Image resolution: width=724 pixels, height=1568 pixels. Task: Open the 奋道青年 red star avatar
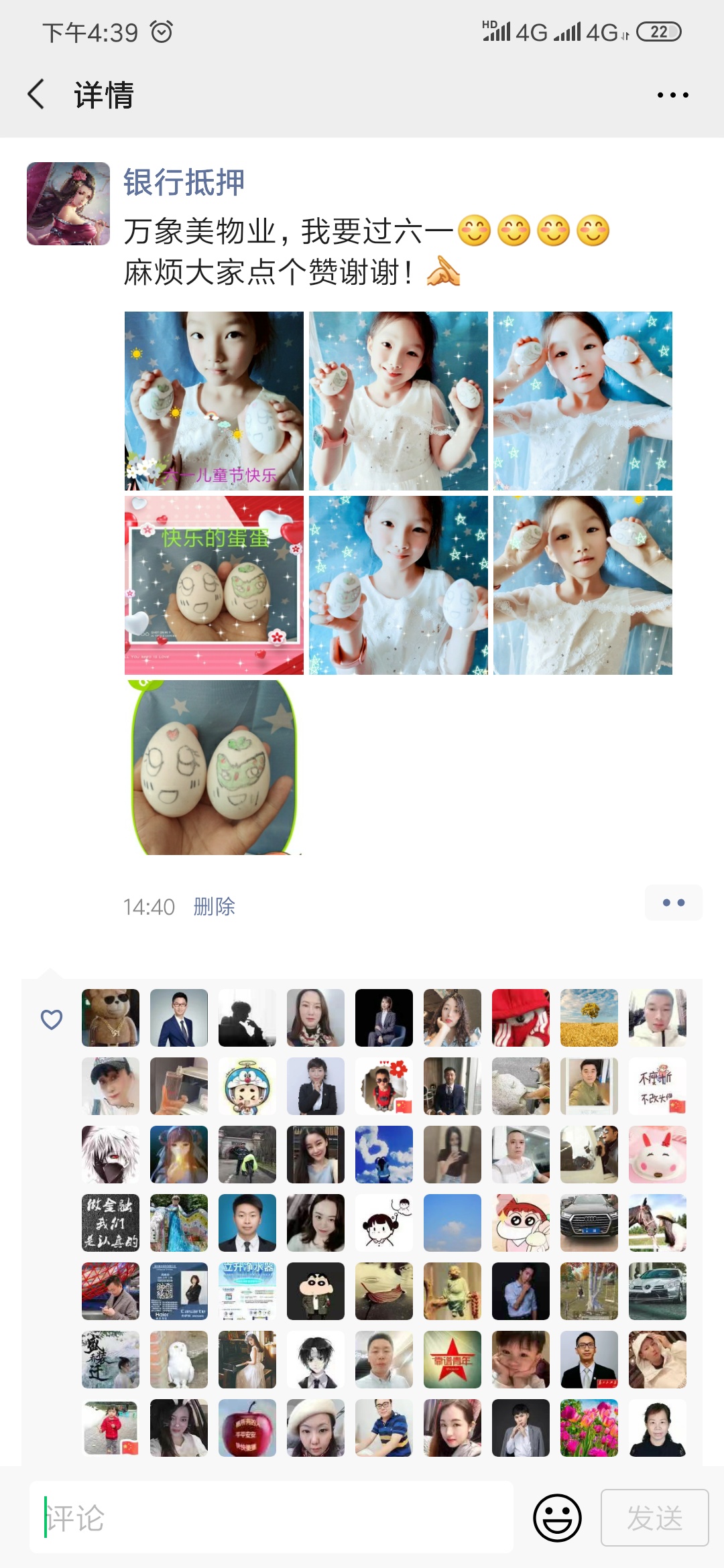(x=452, y=1360)
